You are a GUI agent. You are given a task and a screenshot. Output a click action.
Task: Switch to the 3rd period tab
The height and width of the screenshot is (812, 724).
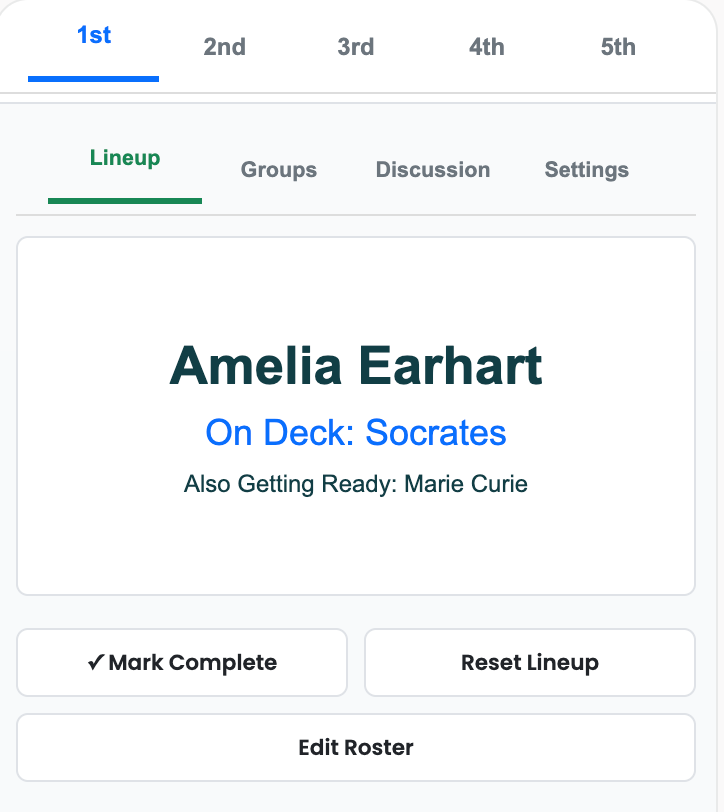(355, 46)
